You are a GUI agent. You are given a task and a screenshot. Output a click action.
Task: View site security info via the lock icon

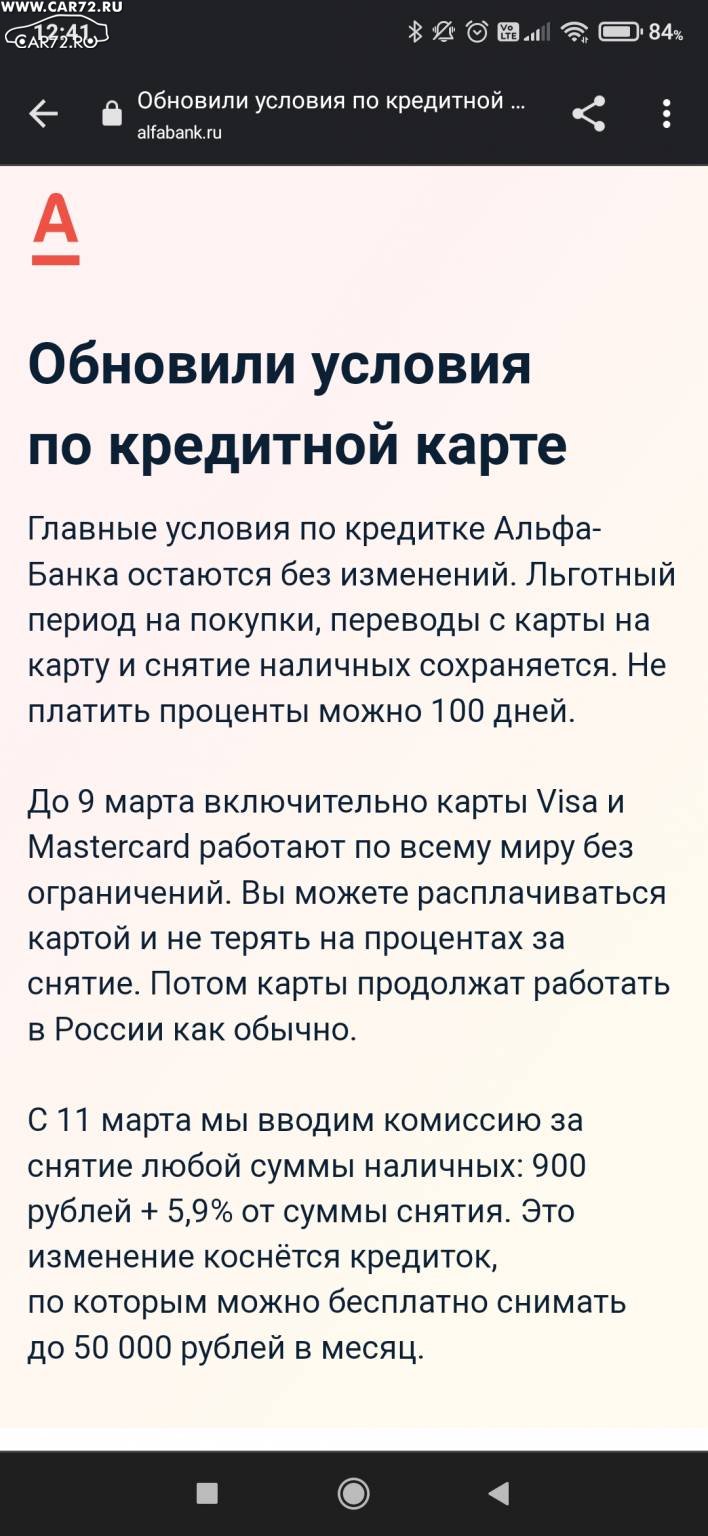(x=112, y=114)
